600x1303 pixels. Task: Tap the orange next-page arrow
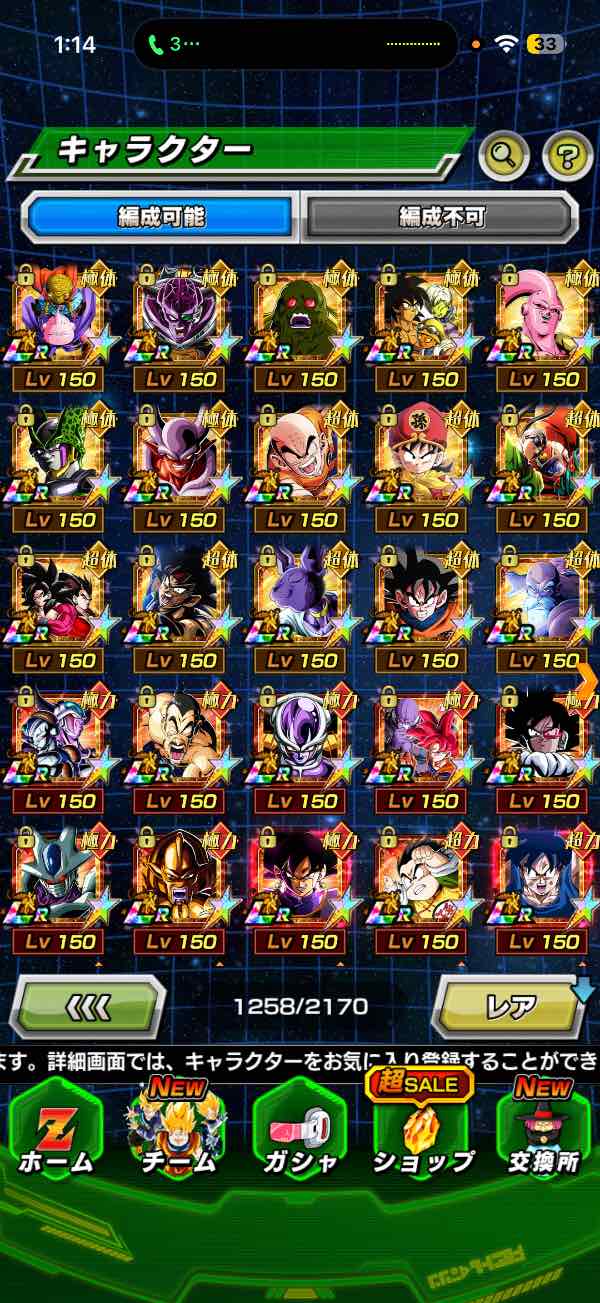tap(586, 680)
